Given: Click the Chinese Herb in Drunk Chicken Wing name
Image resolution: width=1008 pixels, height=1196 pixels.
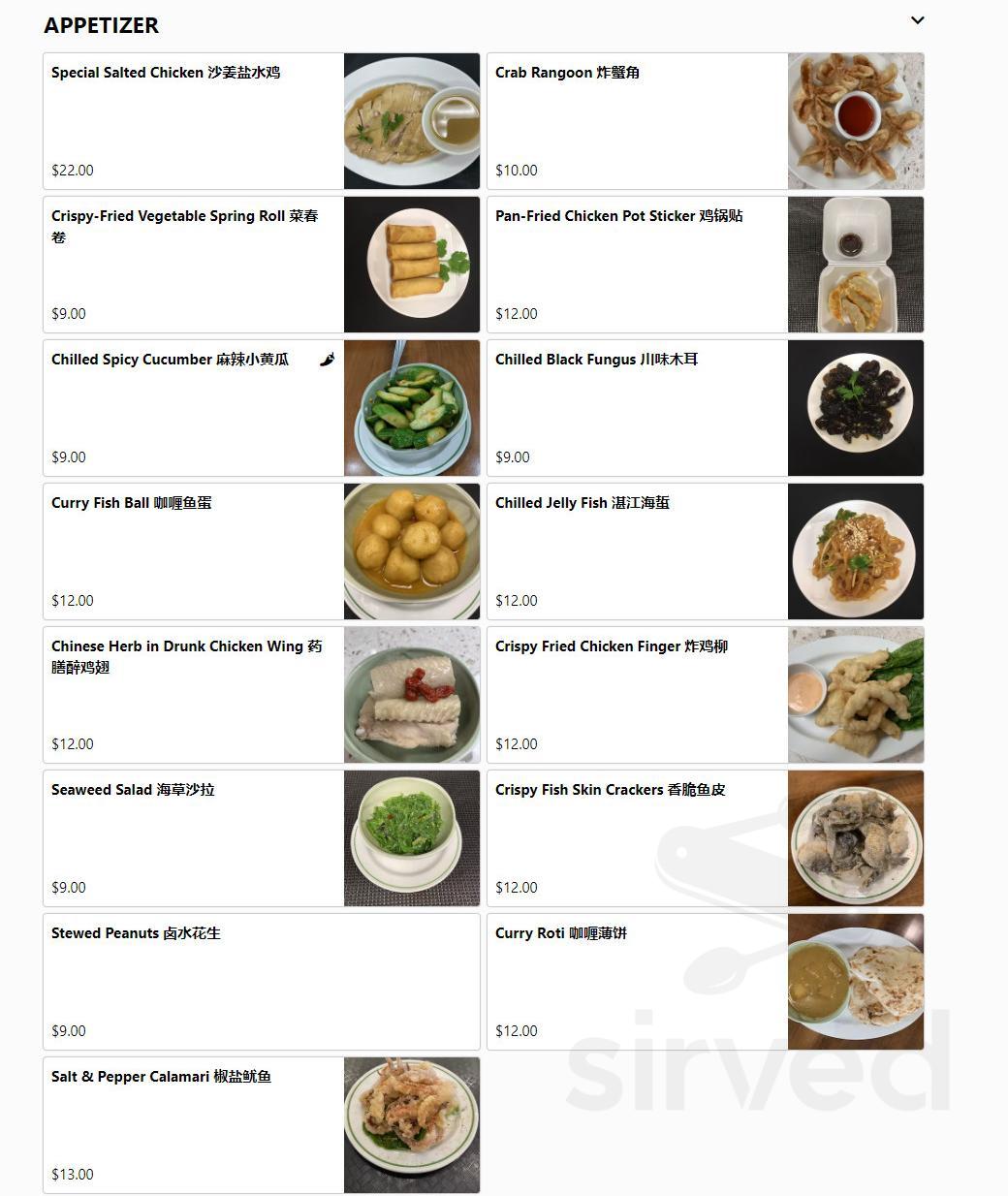Looking at the screenshot, I should 187,656.
